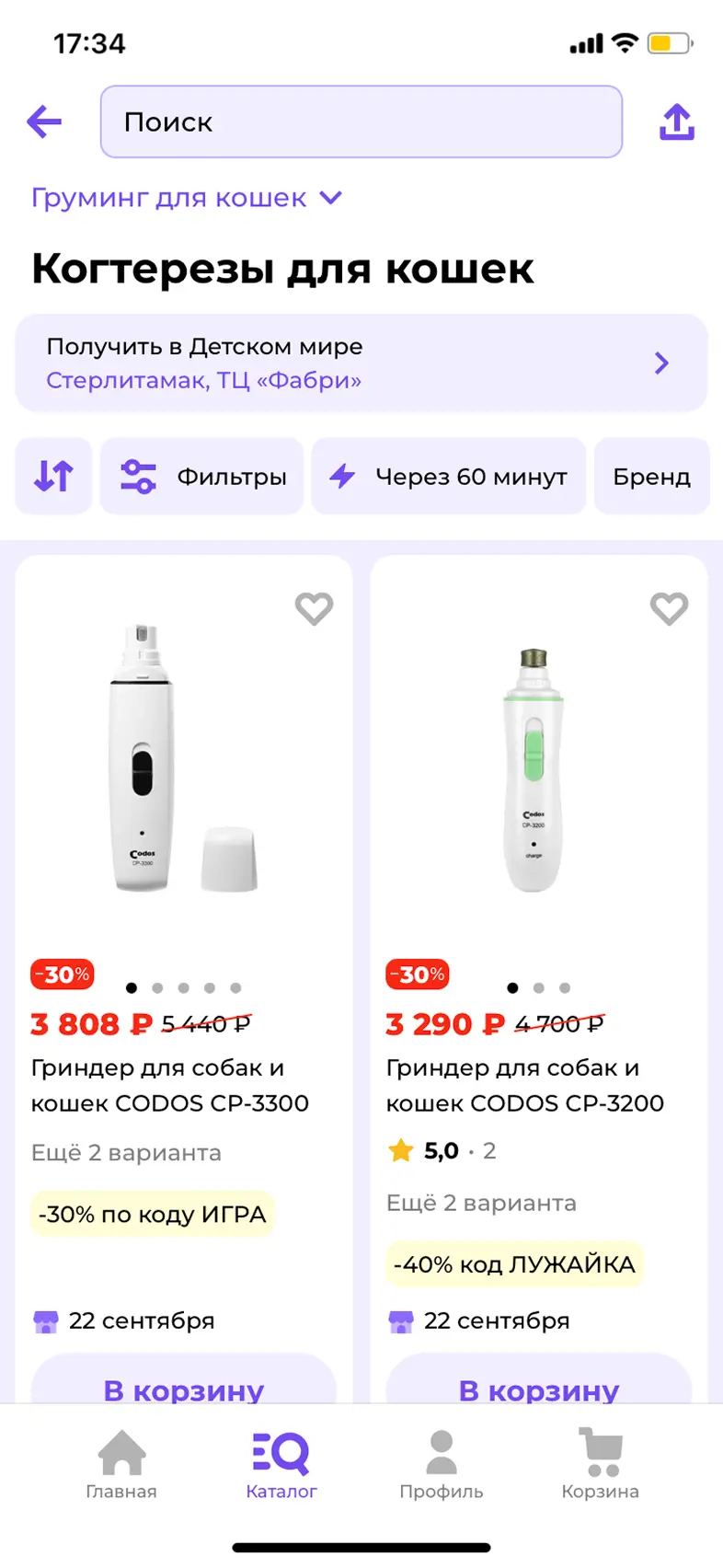The height and width of the screenshot is (1568, 723).
Task: Add CODOS CP-3200 to the cart
Action: 538,1384
